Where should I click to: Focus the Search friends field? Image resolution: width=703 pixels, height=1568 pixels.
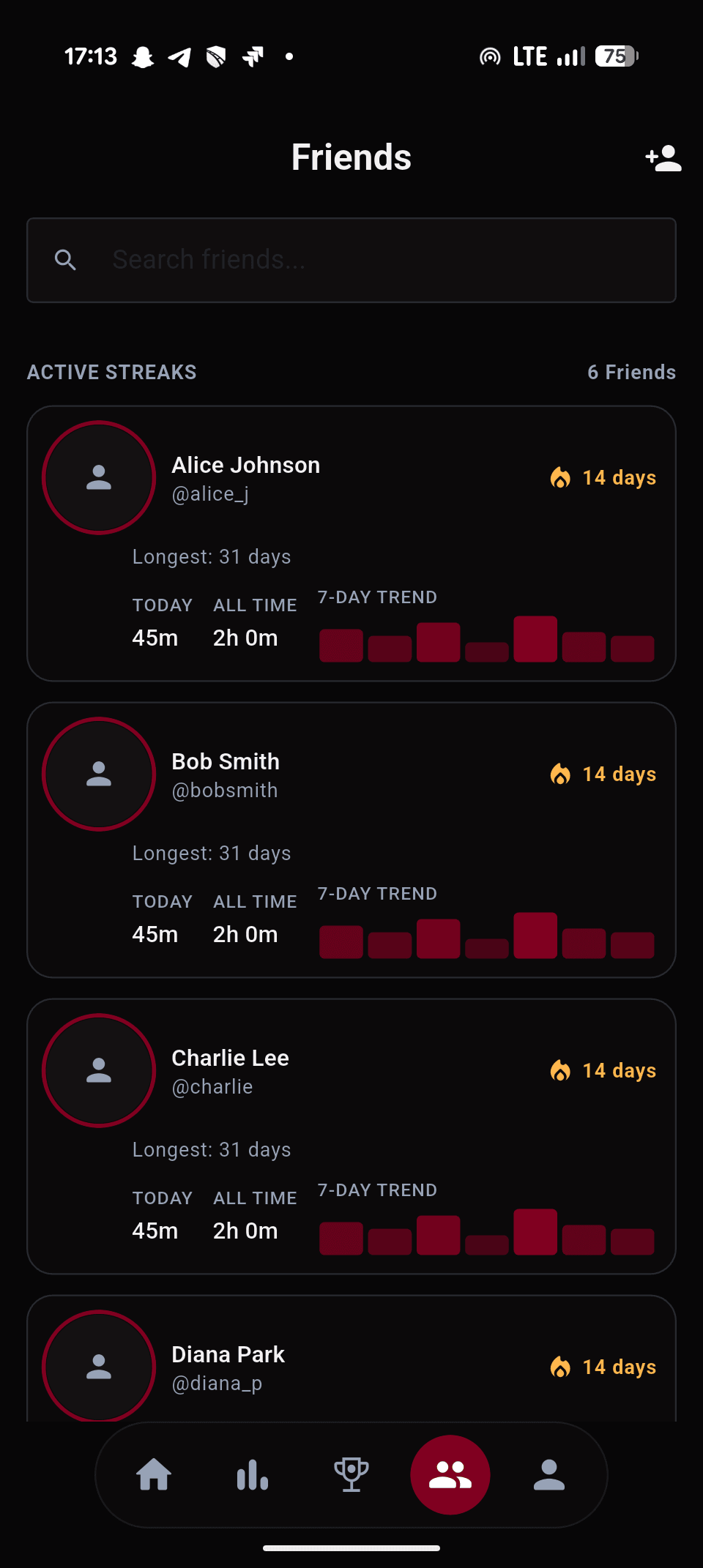coord(351,260)
